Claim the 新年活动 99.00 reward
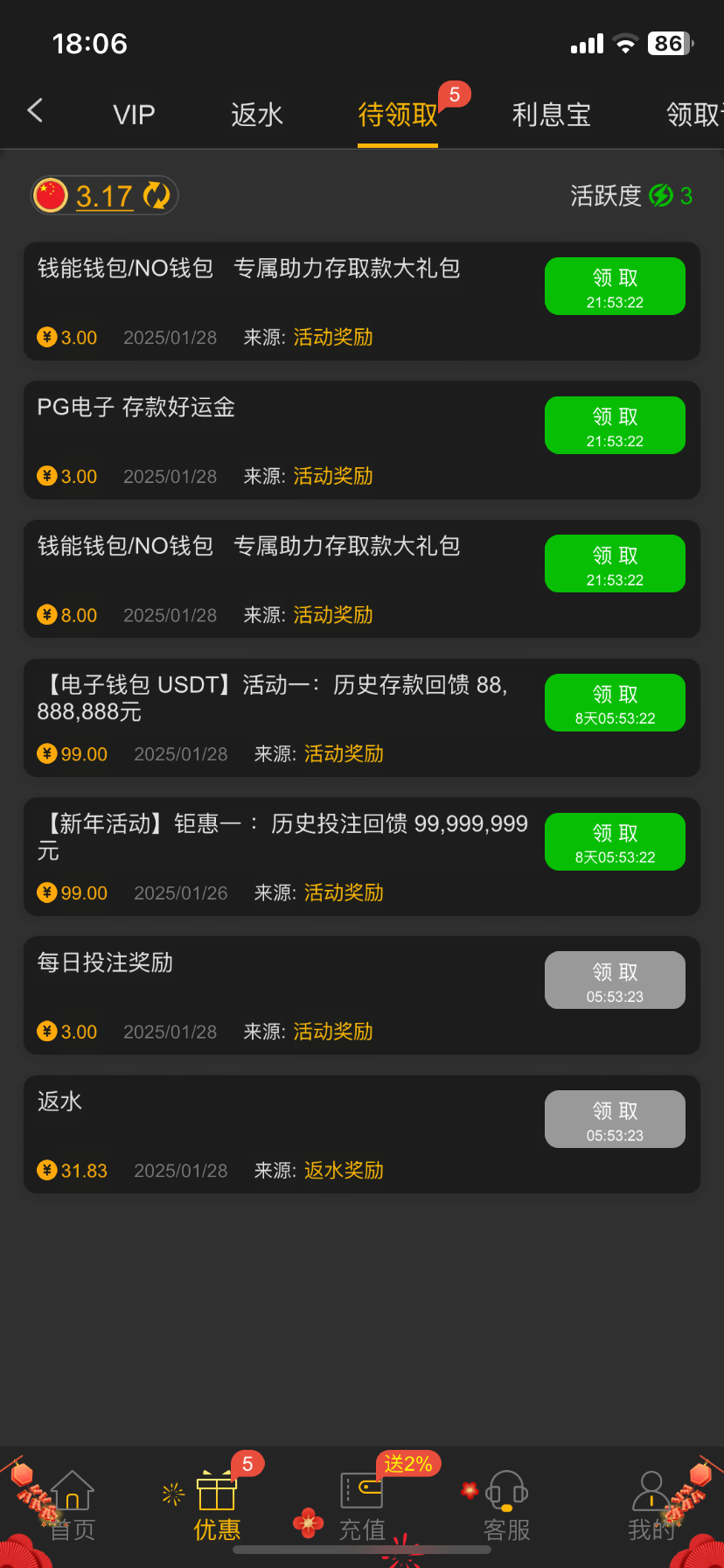 click(615, 842)
